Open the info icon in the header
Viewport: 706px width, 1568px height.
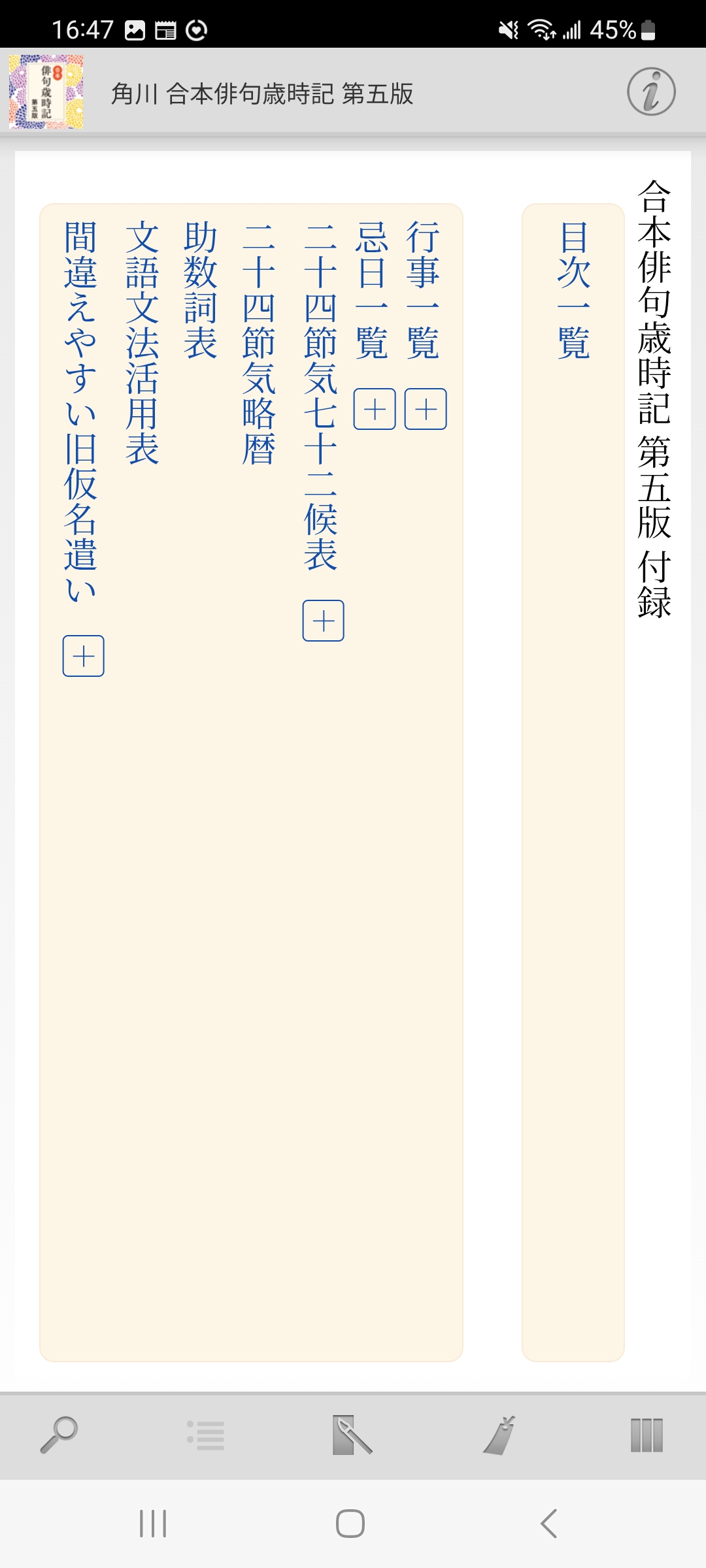point(651,91)
